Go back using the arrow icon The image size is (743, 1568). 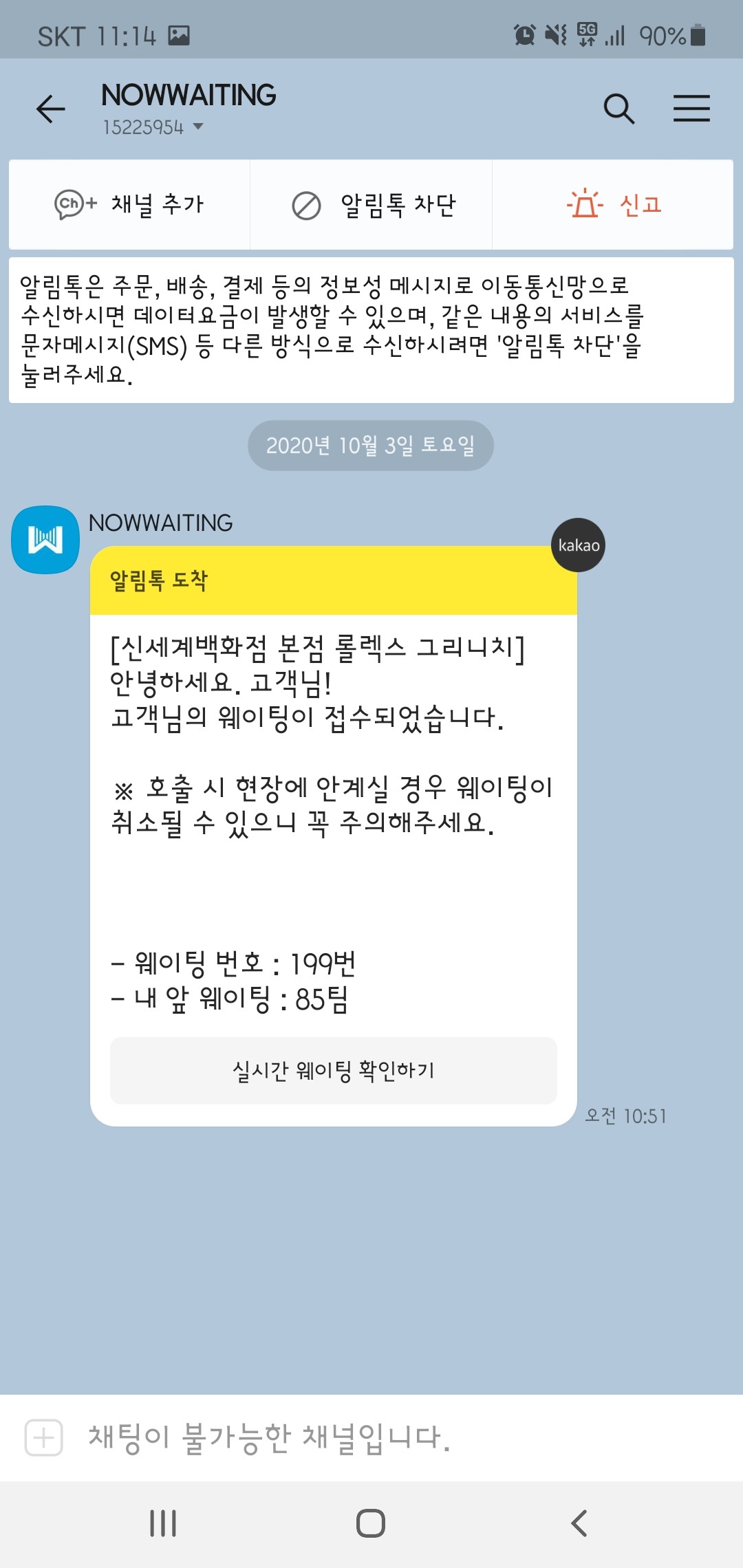[50, 109]
